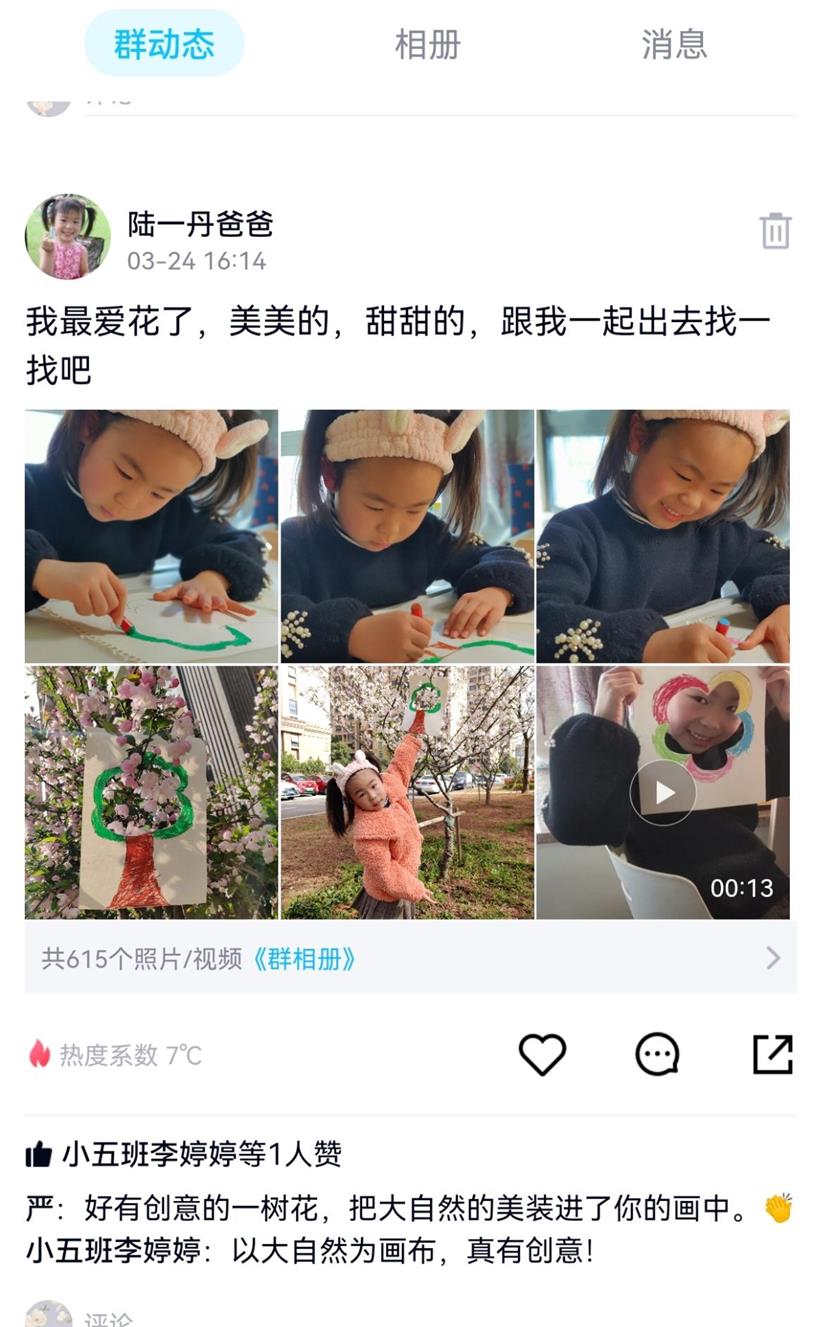
Task: Open photo of girl in pink coat
Action: pyautogui.click(x=407, y=792)
